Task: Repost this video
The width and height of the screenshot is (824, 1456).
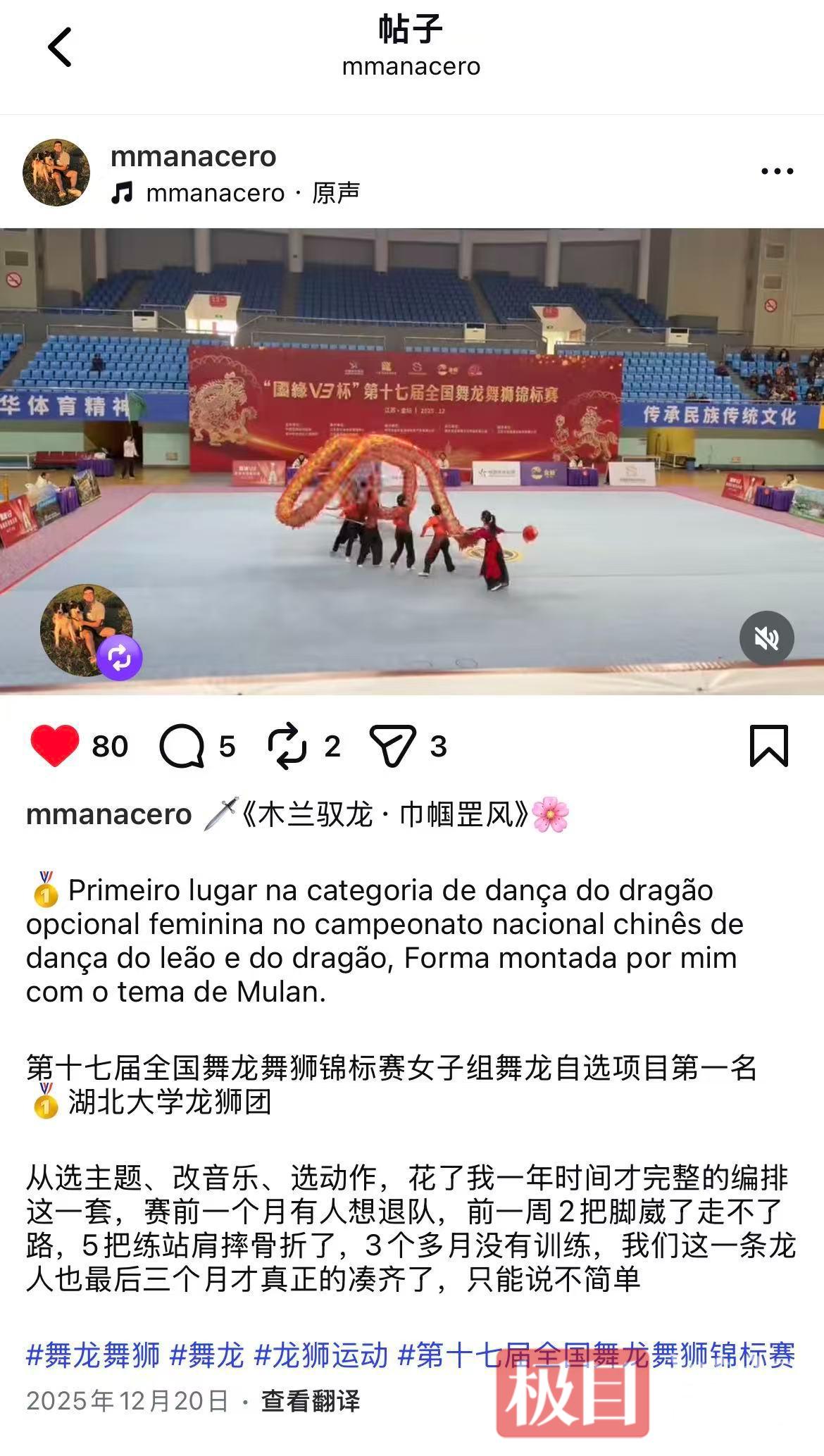Action: coord(287,746)
